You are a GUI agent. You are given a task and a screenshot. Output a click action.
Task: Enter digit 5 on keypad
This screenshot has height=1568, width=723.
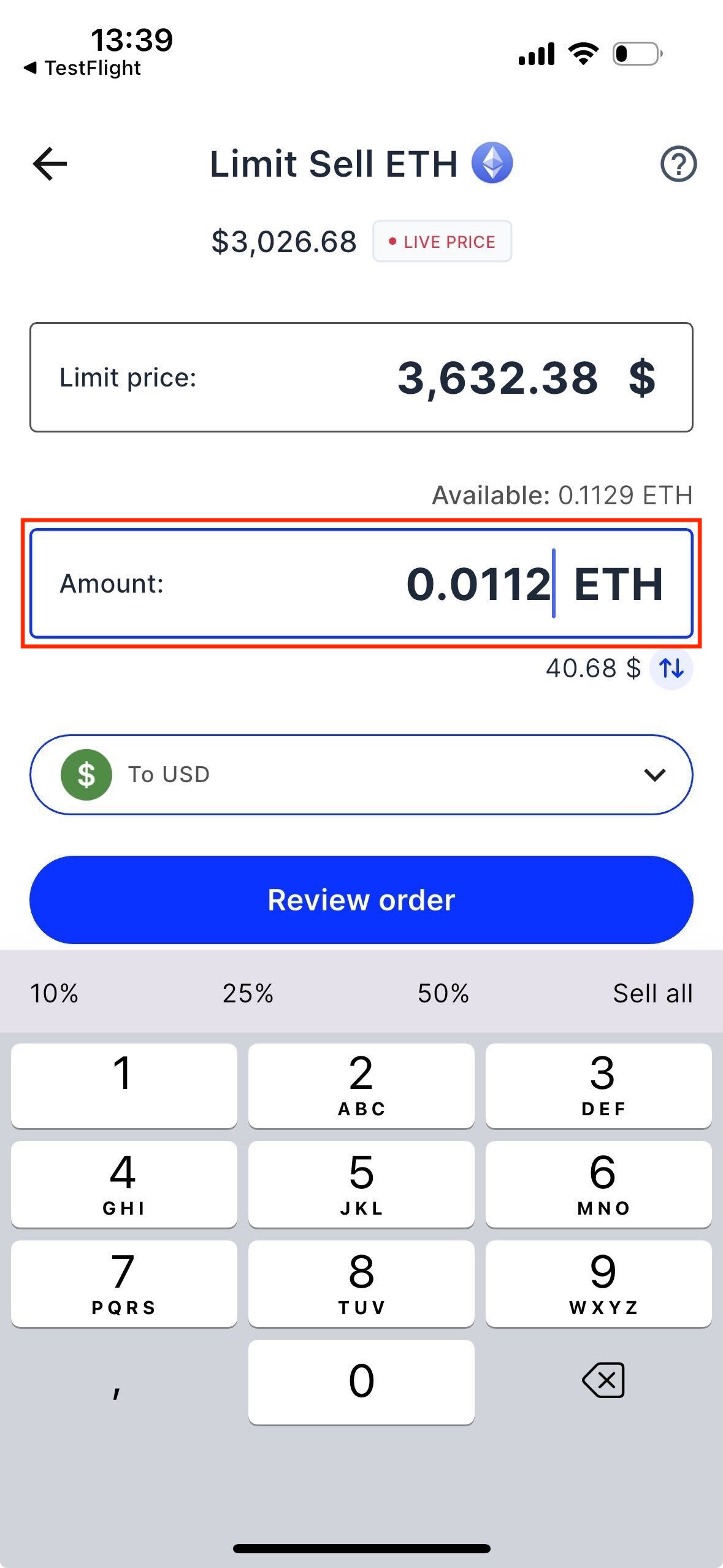pyautogui.click(x=361, y=1184)
